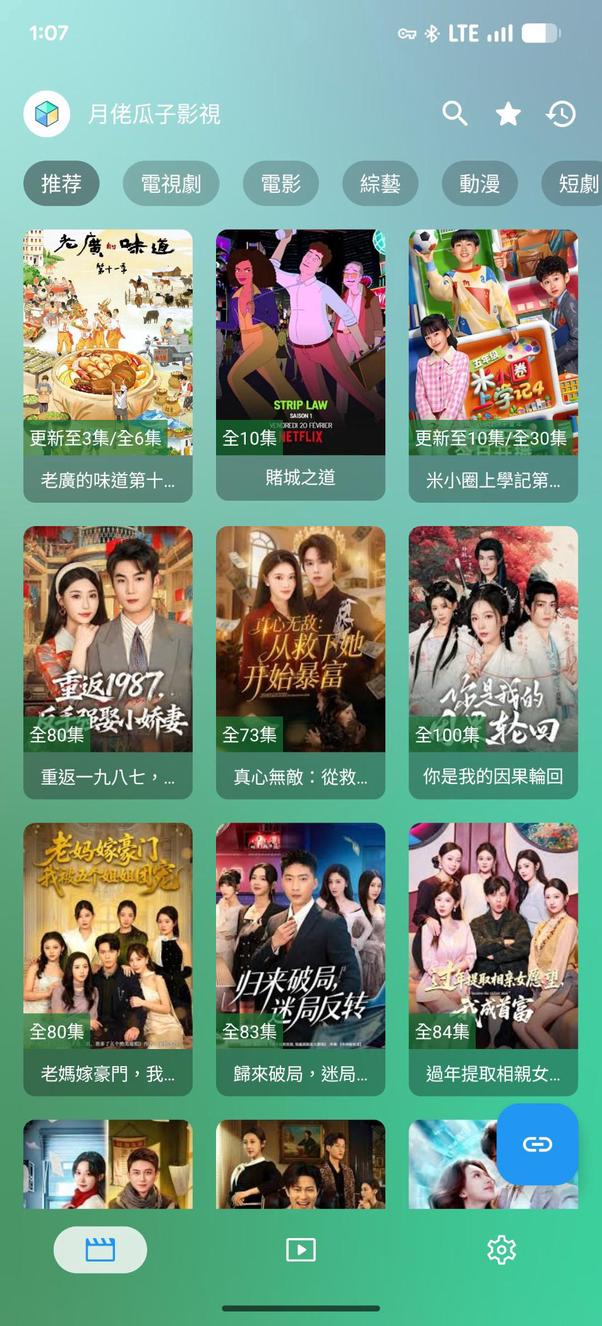Open the 賭城之道 show card
The height and width of the screenshot is (1326, 602).
[300, 365]
